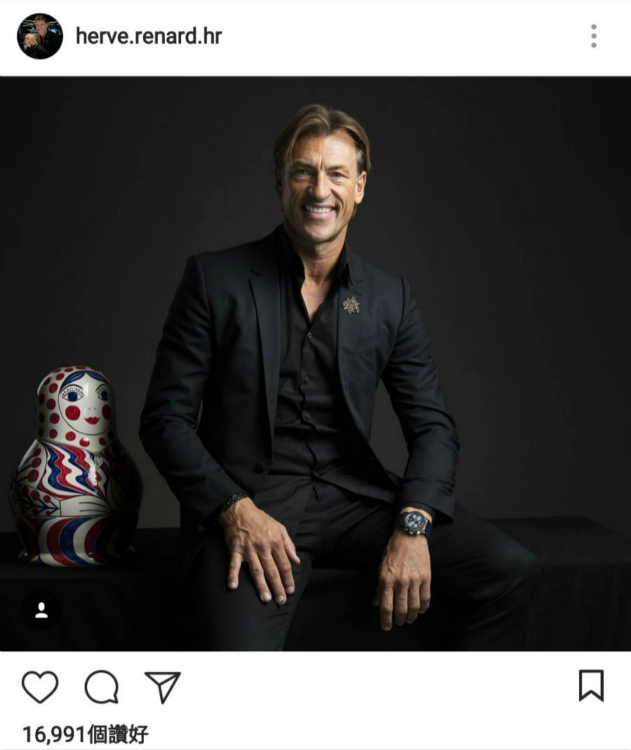Open the post's three-dot overflow menu
The height and width of the screenshot is (750, 631).
coord(593,37)
